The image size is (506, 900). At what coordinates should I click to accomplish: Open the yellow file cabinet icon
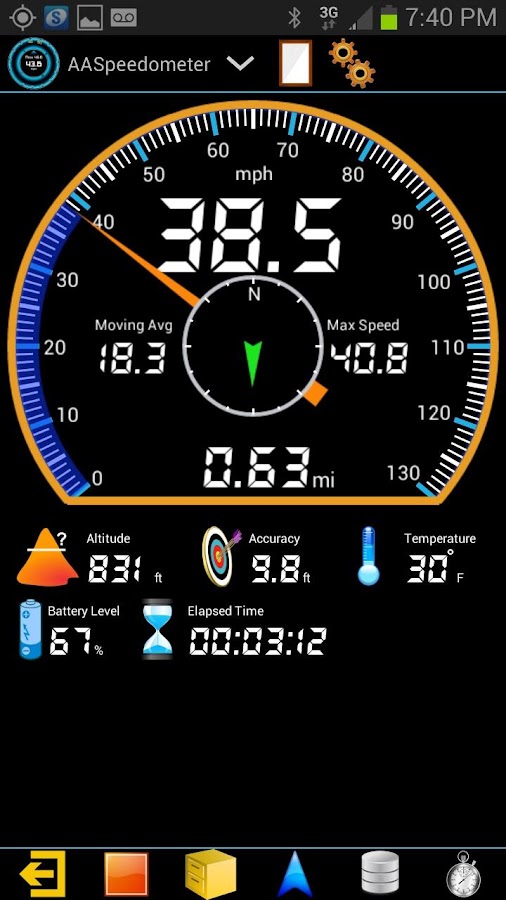point(211,874)
